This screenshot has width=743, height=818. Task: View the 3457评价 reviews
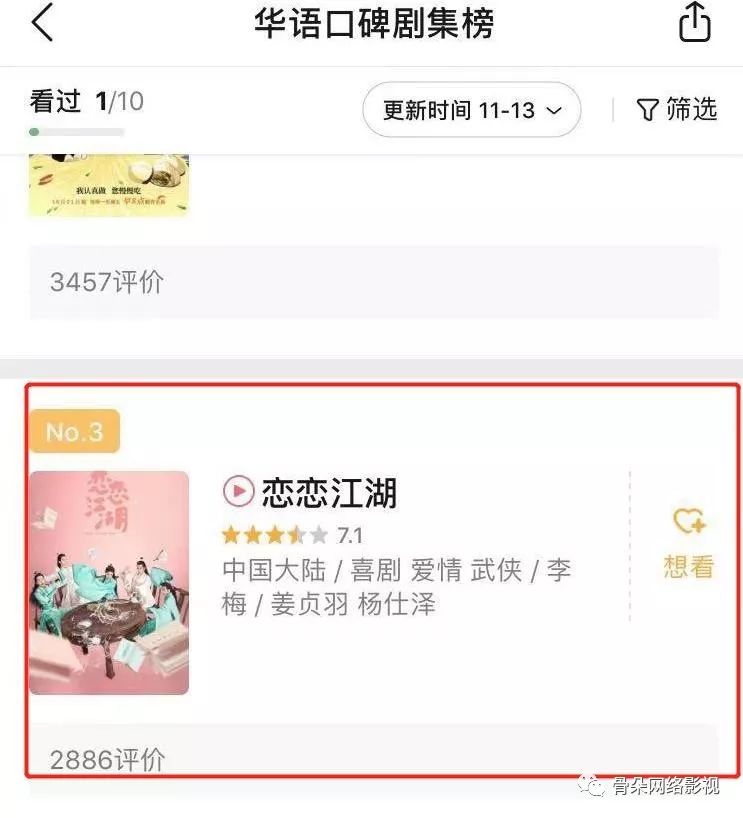[374, 282]
